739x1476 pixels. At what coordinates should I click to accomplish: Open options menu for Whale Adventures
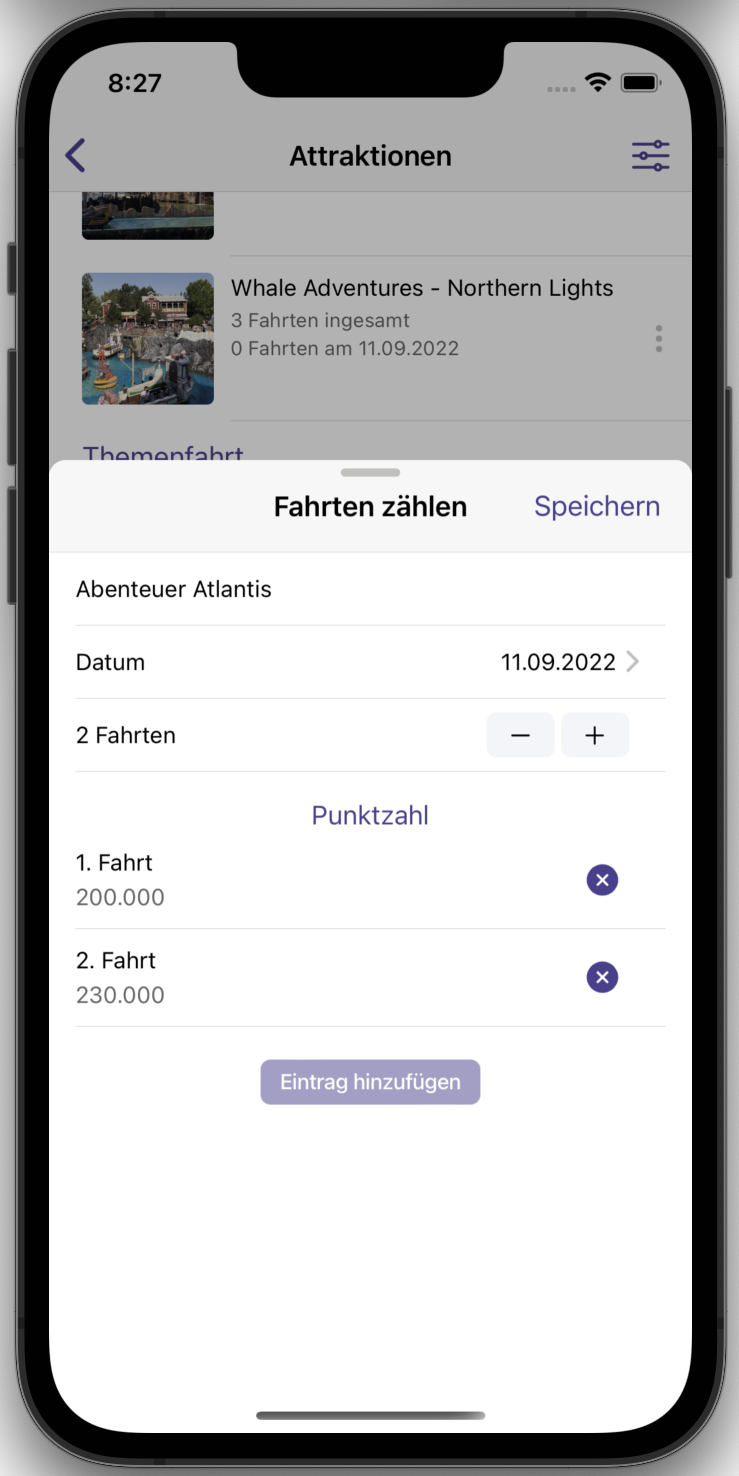pyautogui.click(x=658, y=339)
